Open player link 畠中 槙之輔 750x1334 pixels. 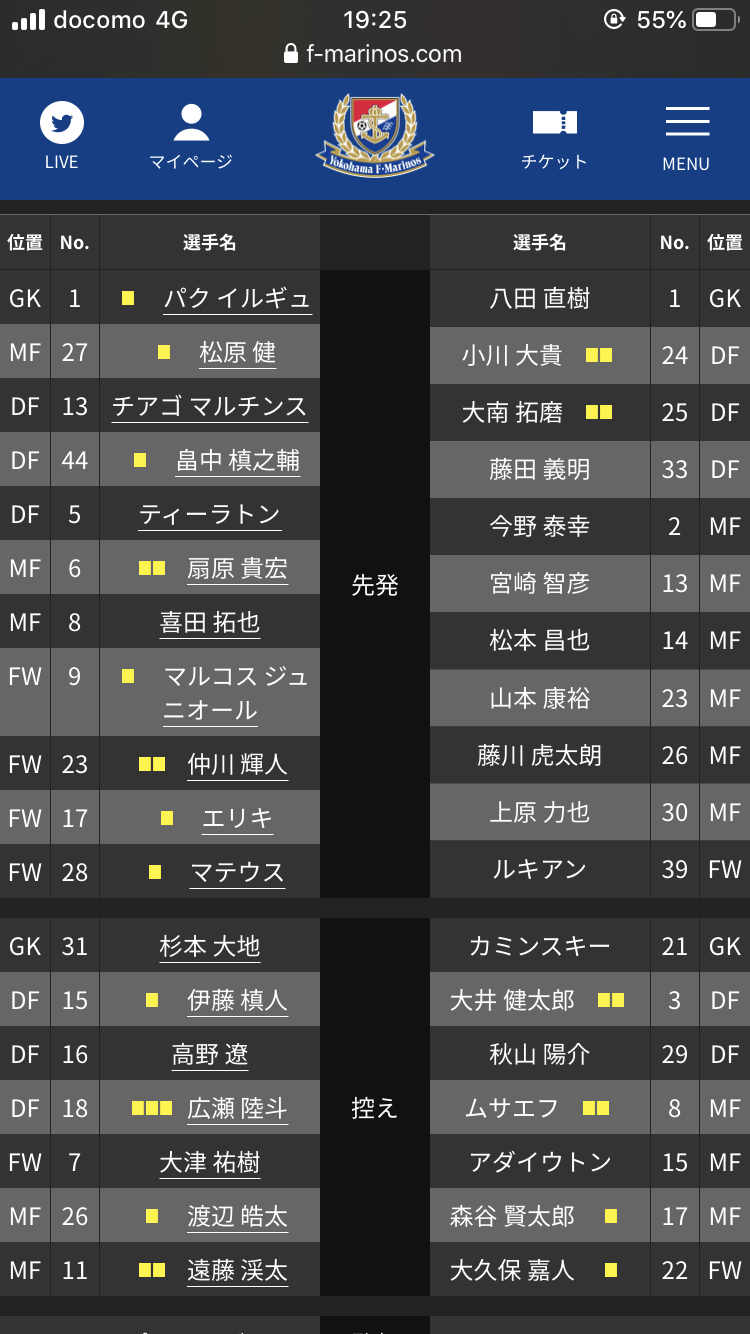tap(237, 460)
